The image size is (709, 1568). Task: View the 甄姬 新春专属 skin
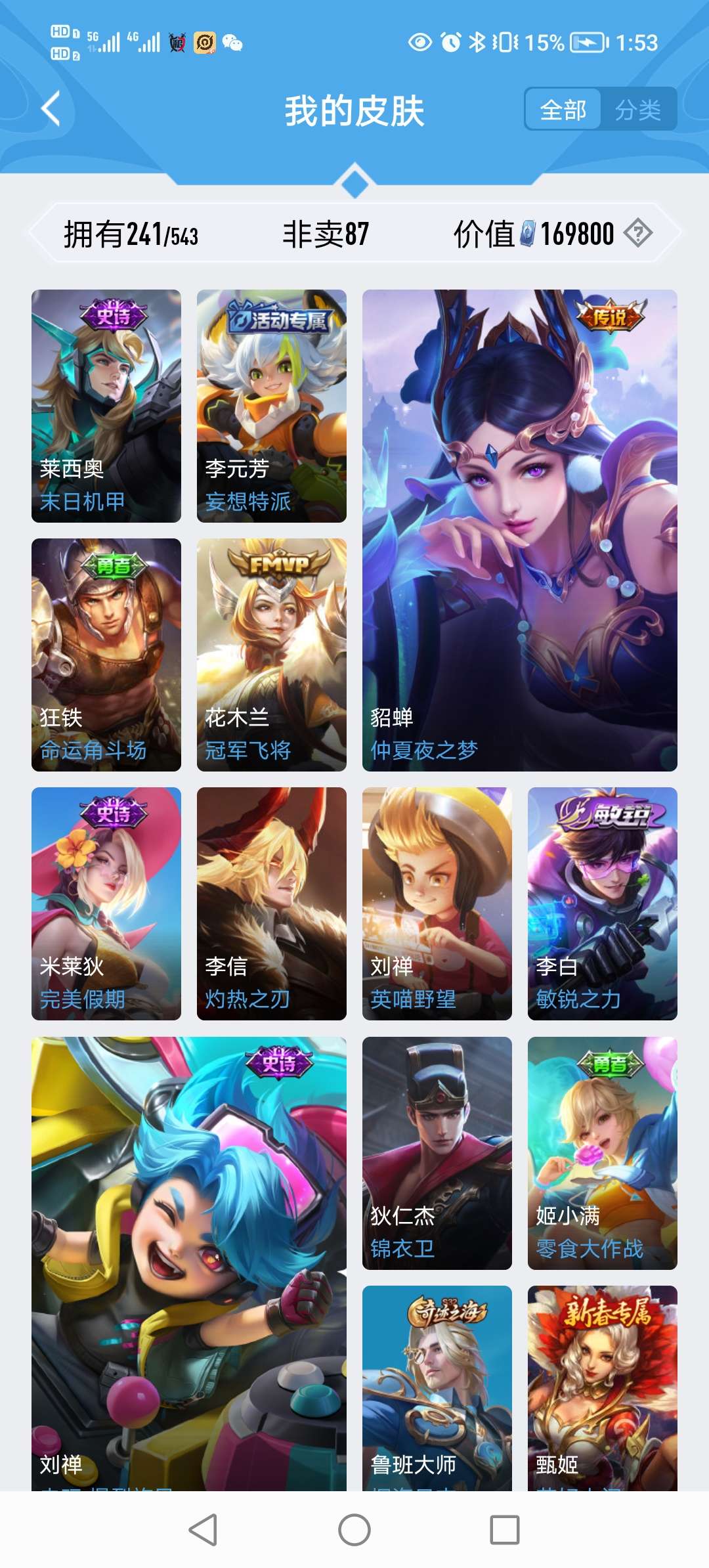point(603,1388)
